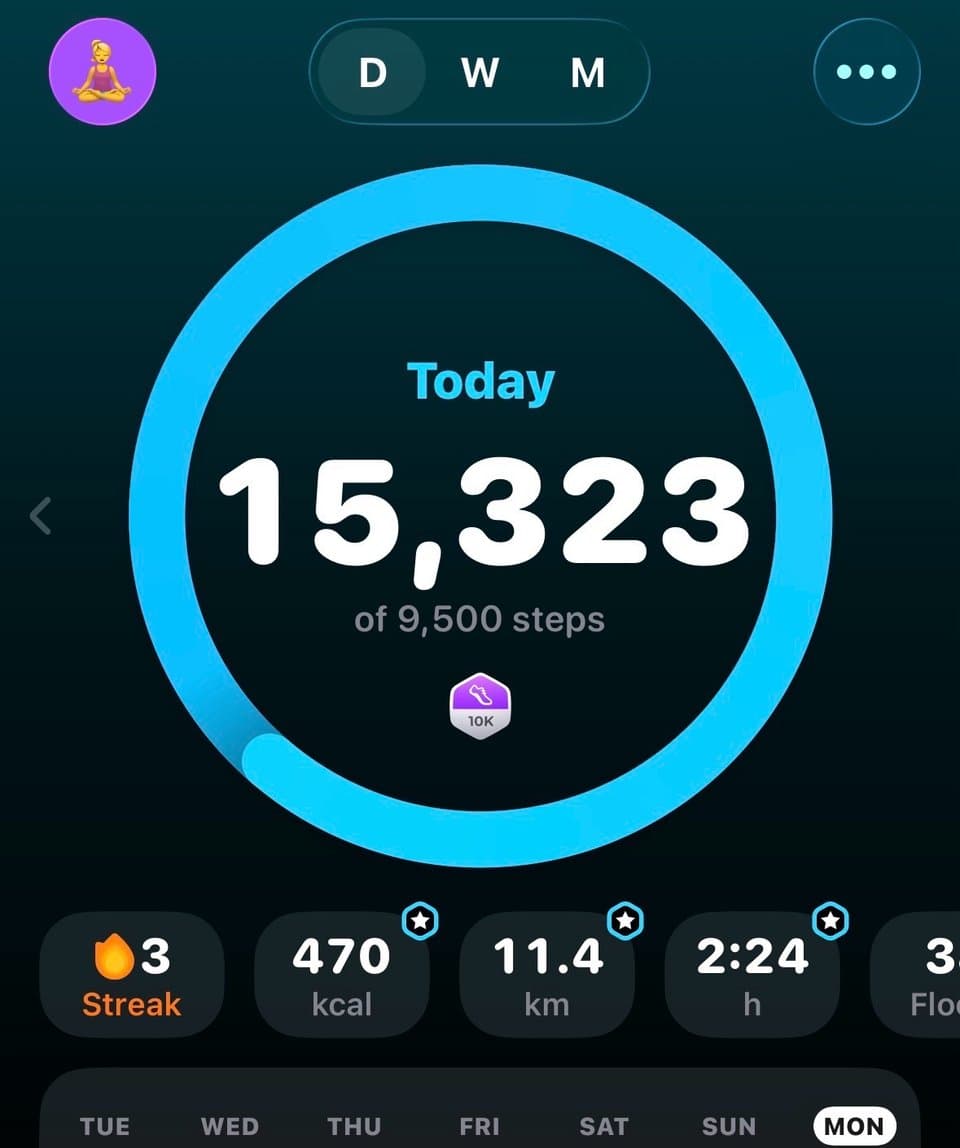
Task: Select FRI in the weekday row
Action: click(480, 1127)
